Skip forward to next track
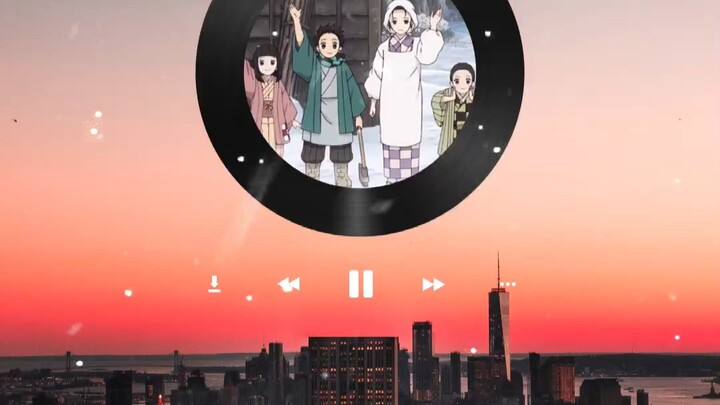Image resolution: width=720 pixels, height=405 pixels. (x=432, y=285)
